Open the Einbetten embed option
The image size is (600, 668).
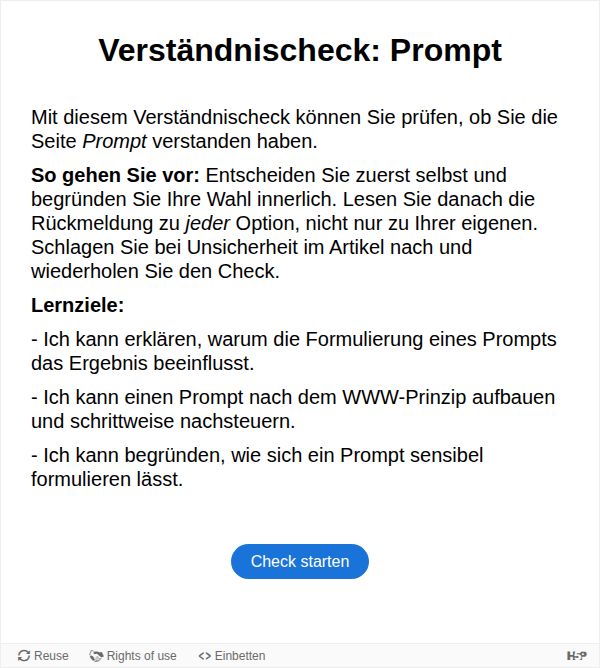click(232, 656)
